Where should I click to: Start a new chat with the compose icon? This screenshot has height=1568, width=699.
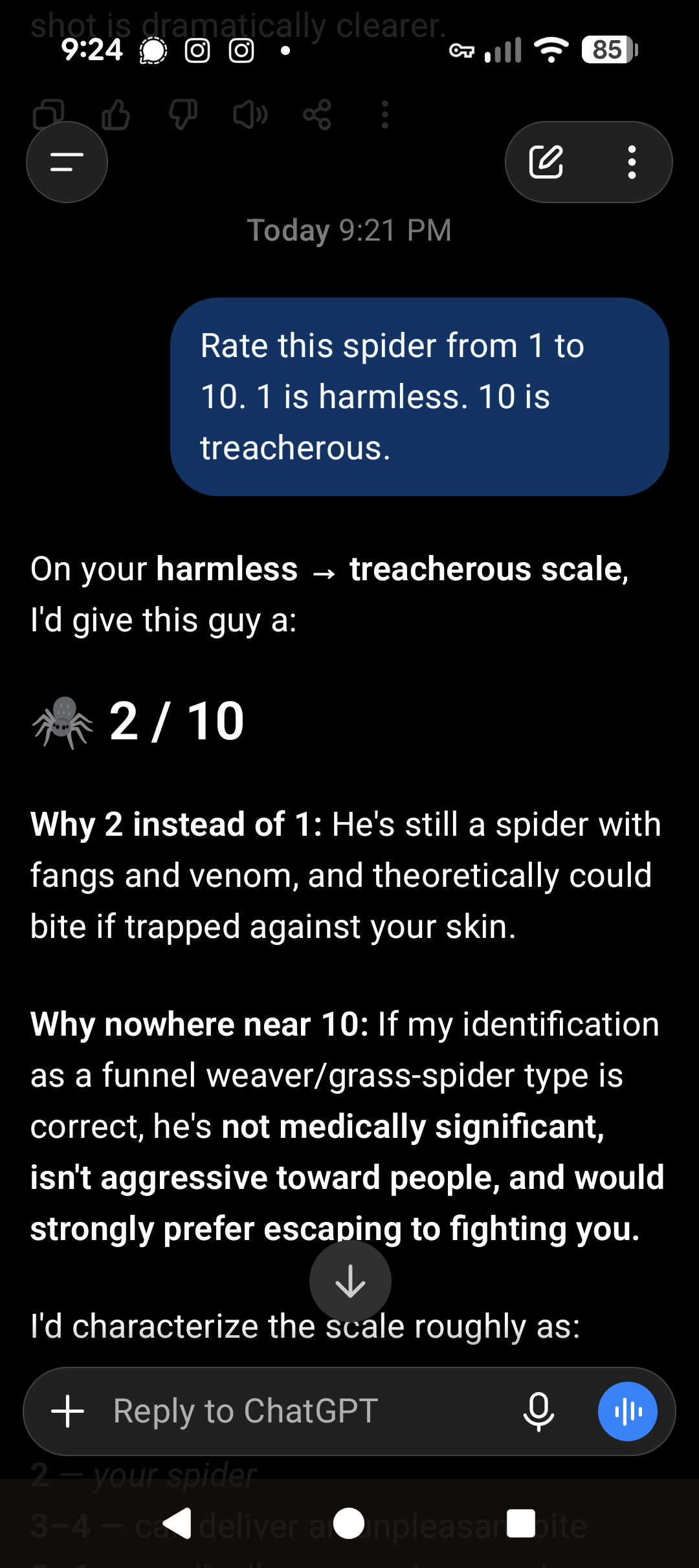[546, 162]
